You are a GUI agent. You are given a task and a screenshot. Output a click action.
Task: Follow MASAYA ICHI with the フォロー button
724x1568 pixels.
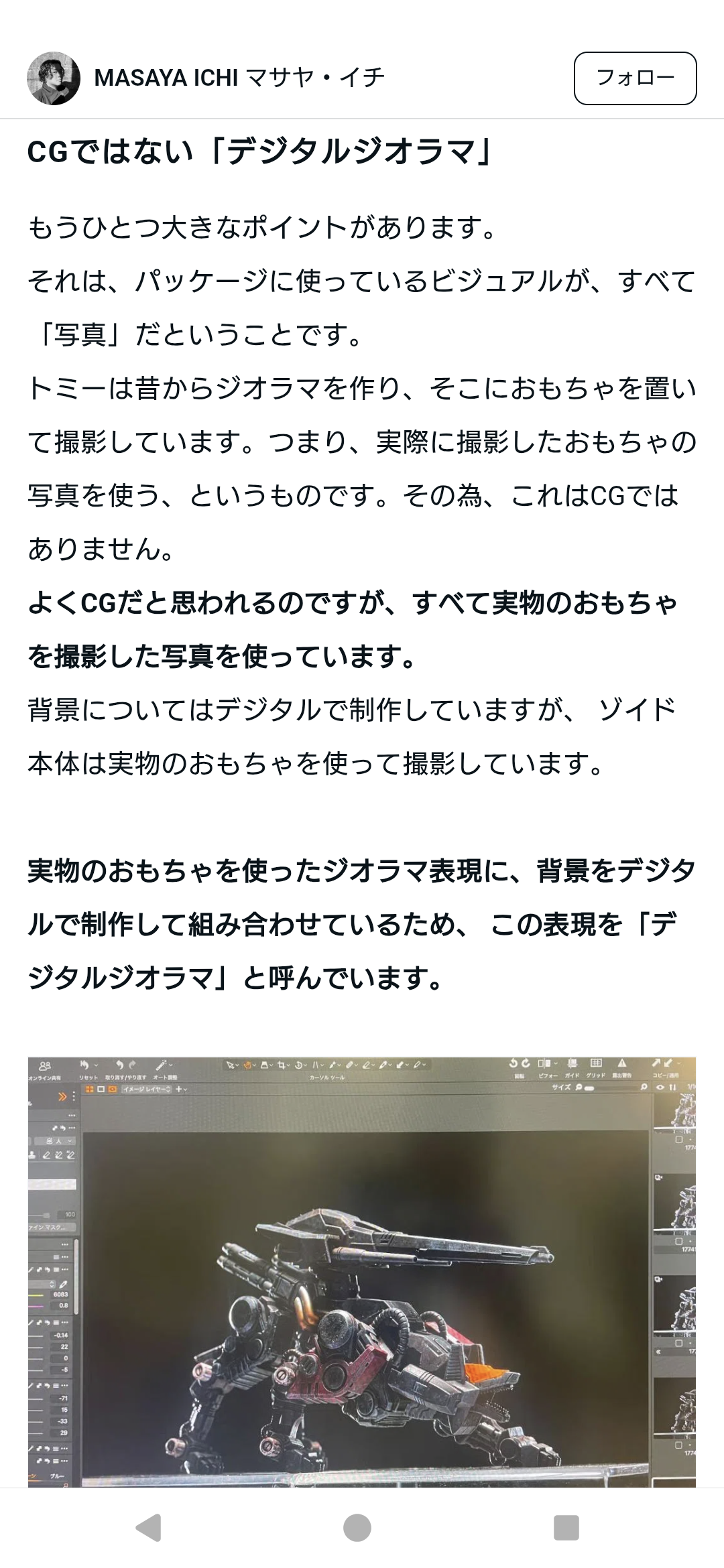click(635, 78)
